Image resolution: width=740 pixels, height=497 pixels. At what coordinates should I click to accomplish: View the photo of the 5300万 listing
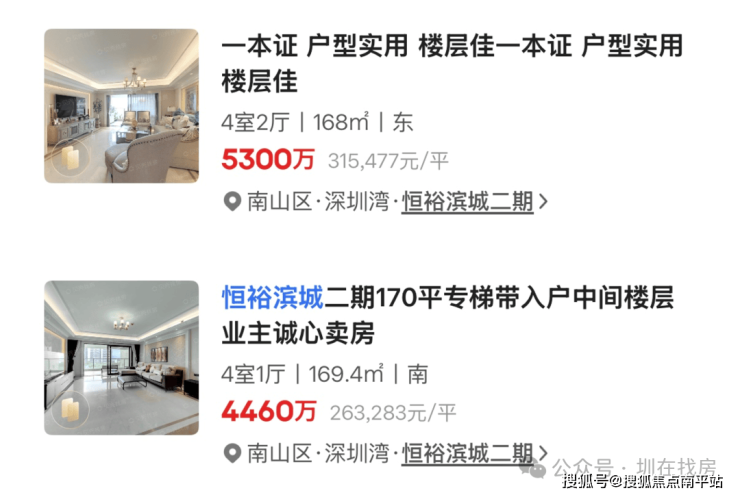tap(121, 106)
